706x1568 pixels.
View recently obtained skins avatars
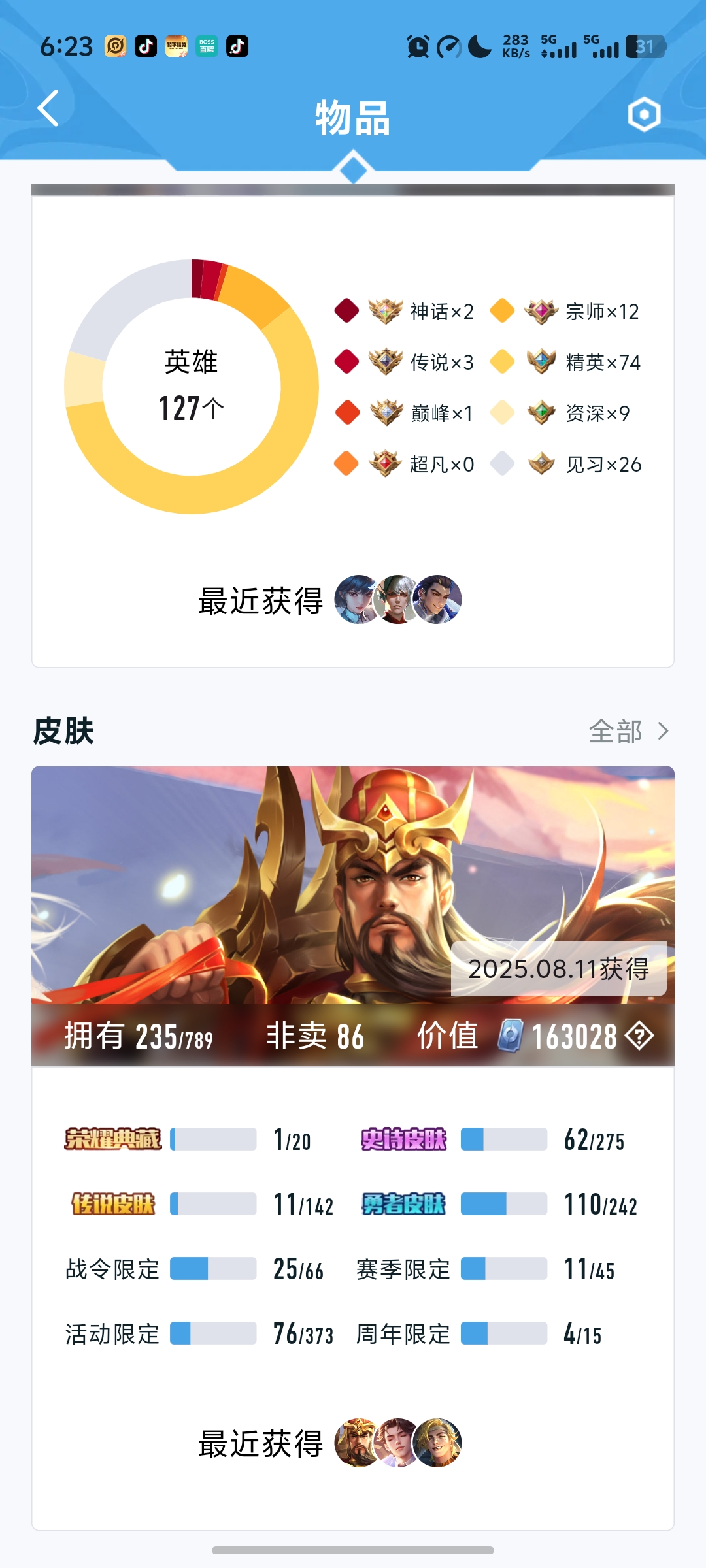point(397,1443)
